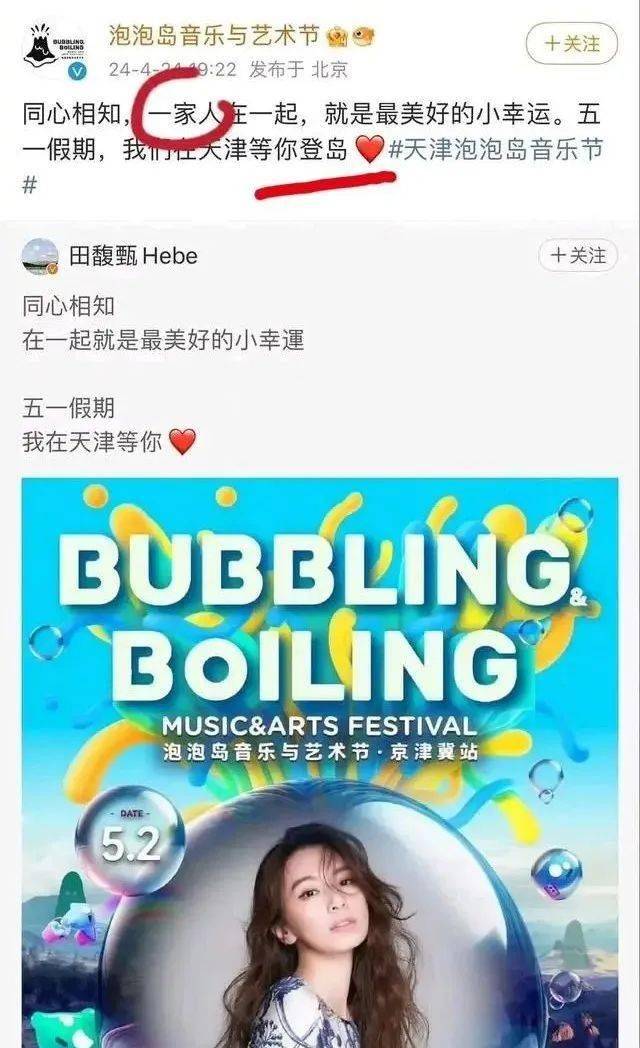Image resolution: width=640 pixels, height=1048 pixels.
Task: Open 泡泡岛音乐与艺术节 username link
Action: click(x=214, y=37)
